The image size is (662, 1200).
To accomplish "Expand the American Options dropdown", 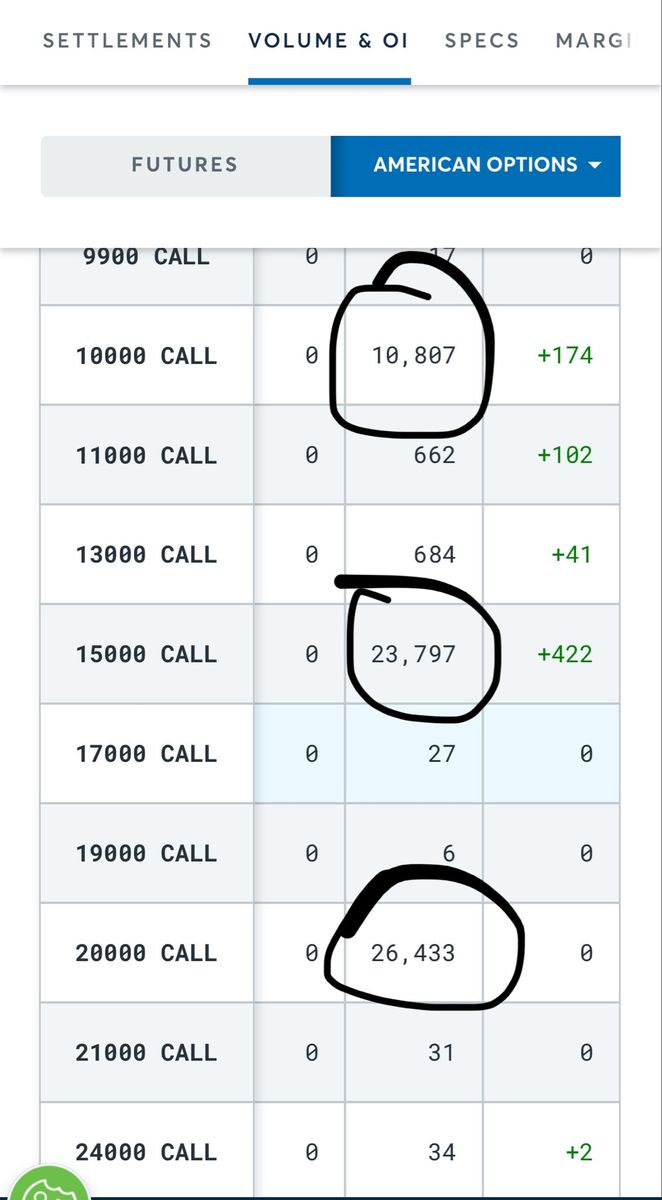I will click(x=476, y=165).
